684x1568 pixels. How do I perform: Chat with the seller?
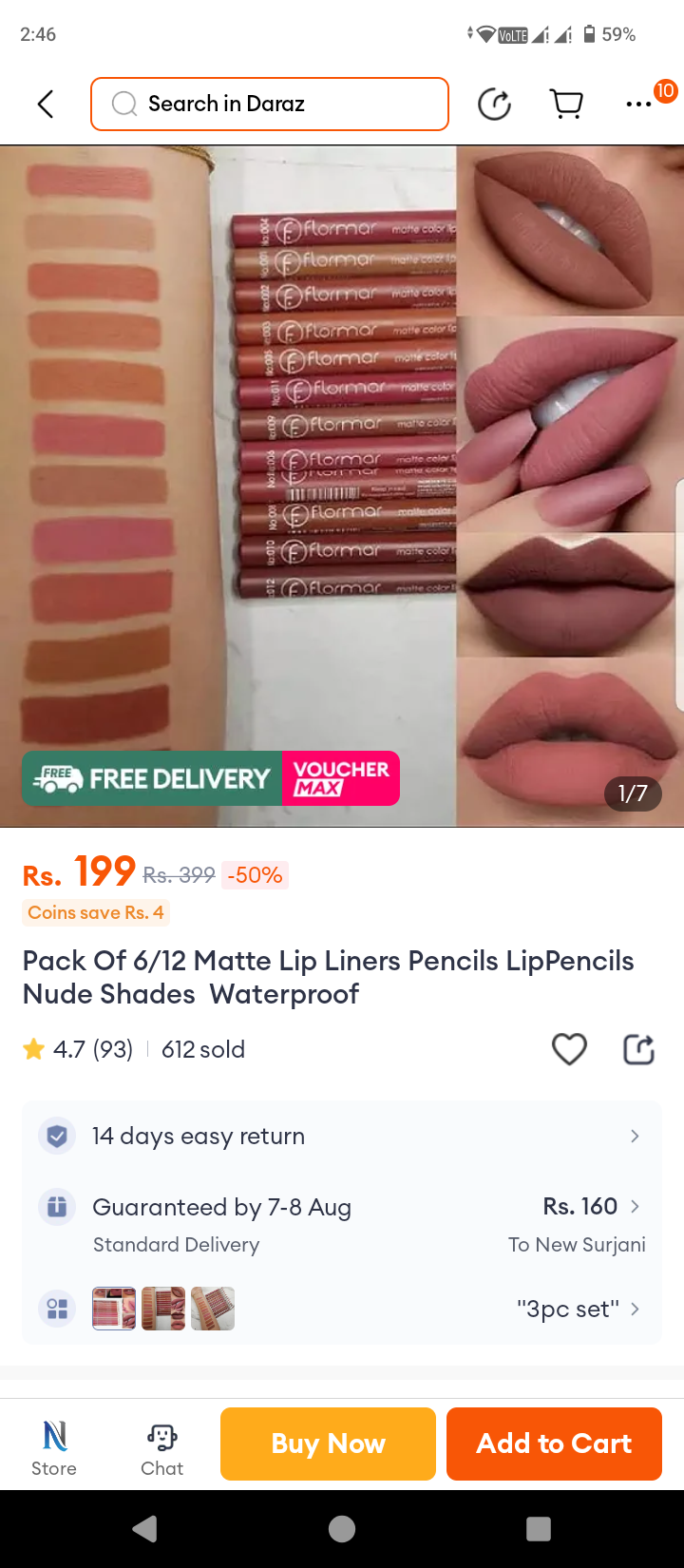(x=161, y=1444)
